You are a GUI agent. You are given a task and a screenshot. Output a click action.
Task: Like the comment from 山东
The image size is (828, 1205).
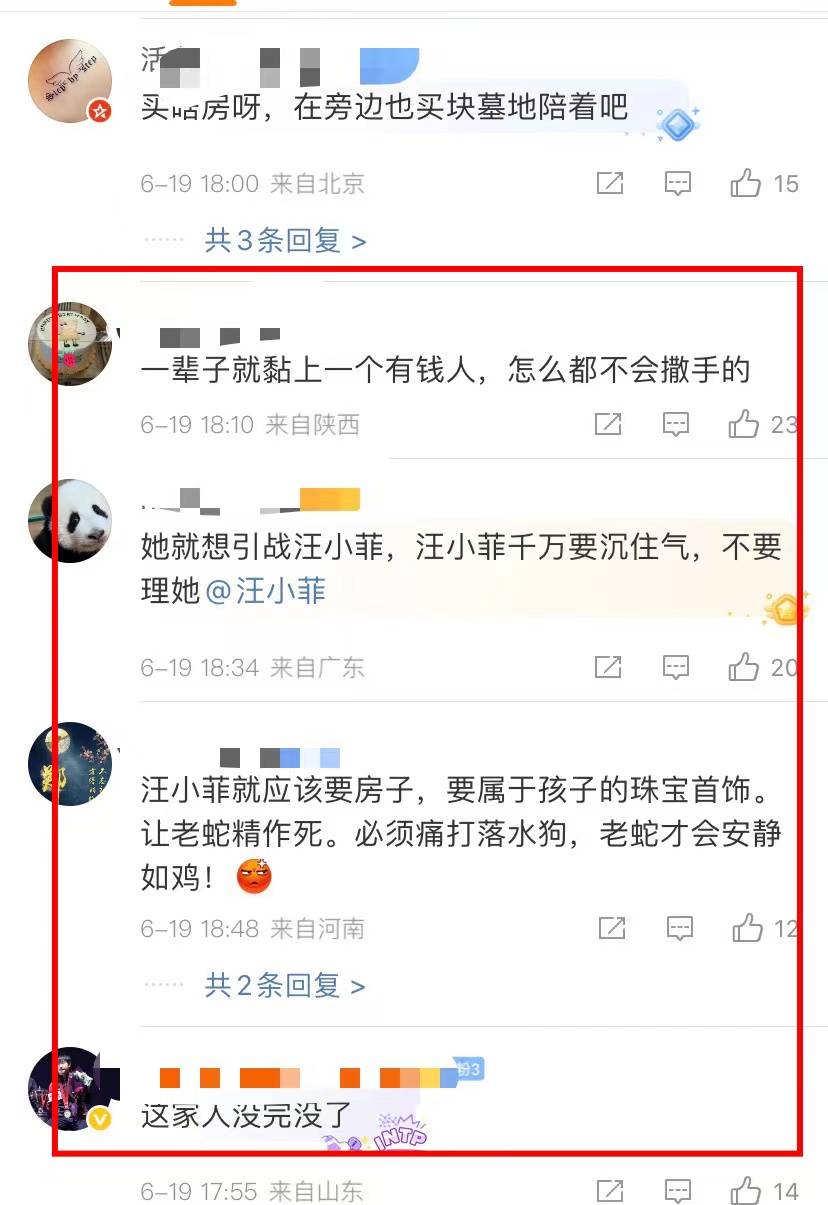[x=746, y=1191]
